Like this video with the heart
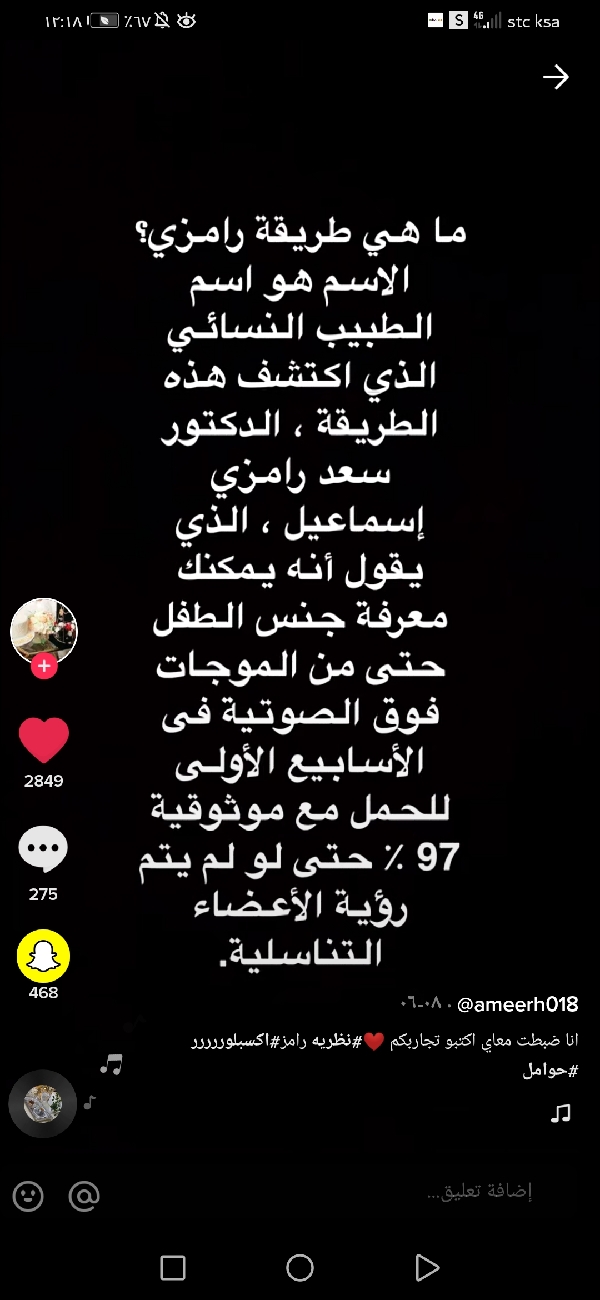Screen dimensions: 600x1300 tap(44, 741)
